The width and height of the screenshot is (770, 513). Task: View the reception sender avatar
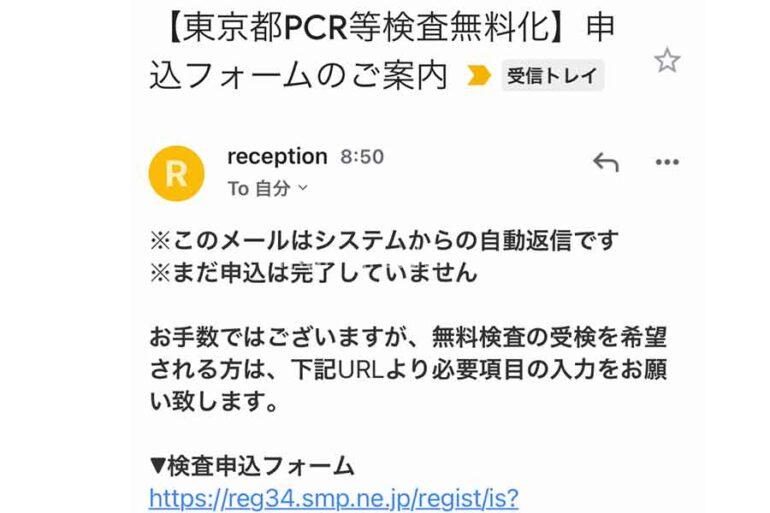176,172
